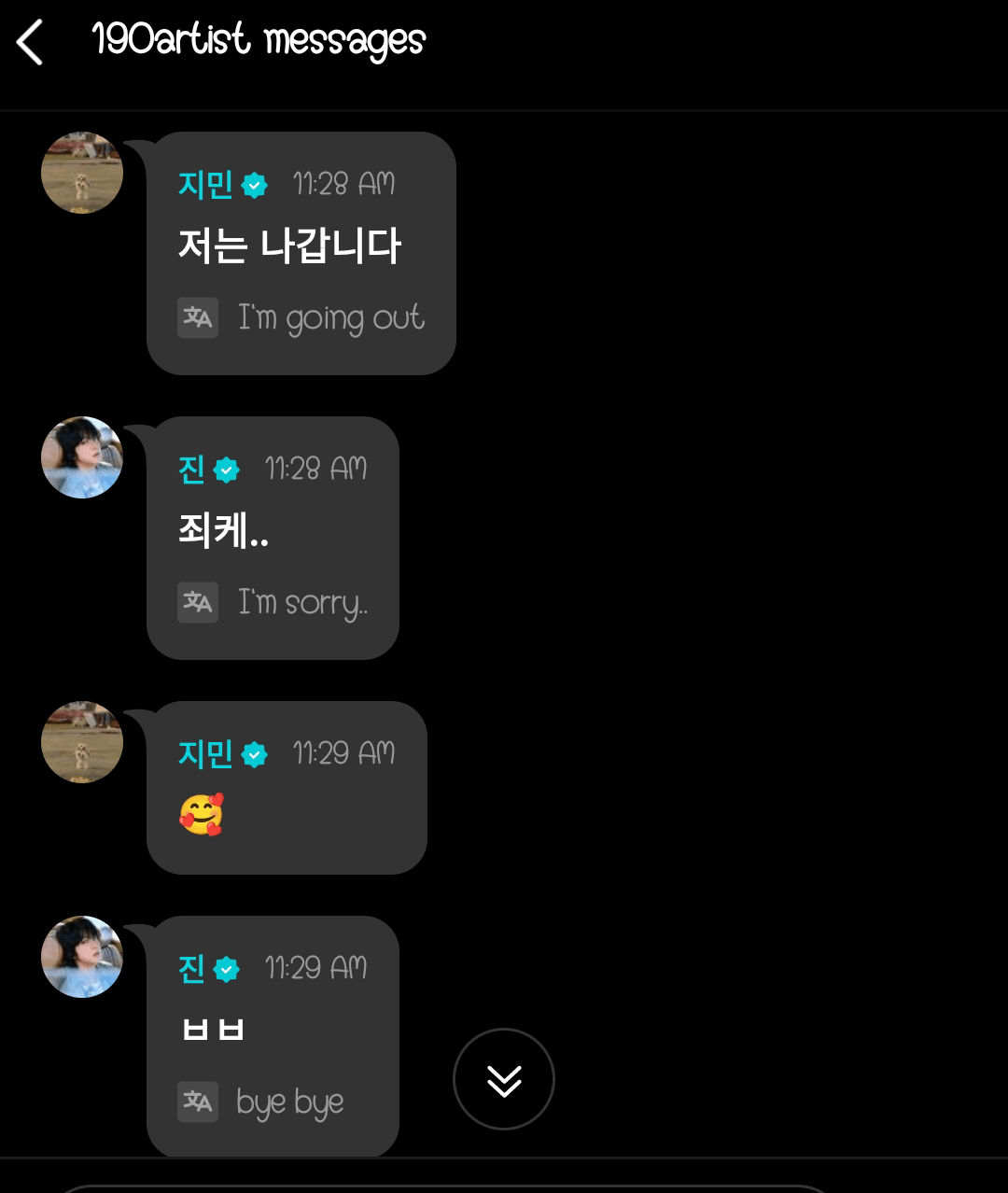Open 지민's avatar beside 저는 나갑니다 message
Screen dimensions: 1008x1193
point(82,173)
